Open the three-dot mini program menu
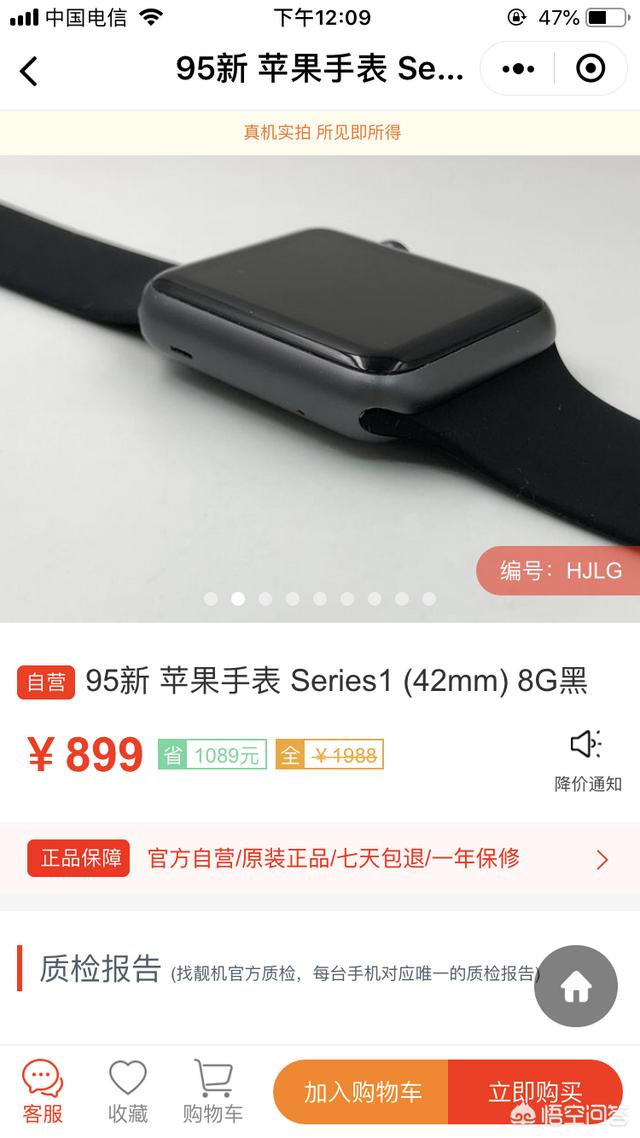The image size is (640, 1138). click(518, 69)
